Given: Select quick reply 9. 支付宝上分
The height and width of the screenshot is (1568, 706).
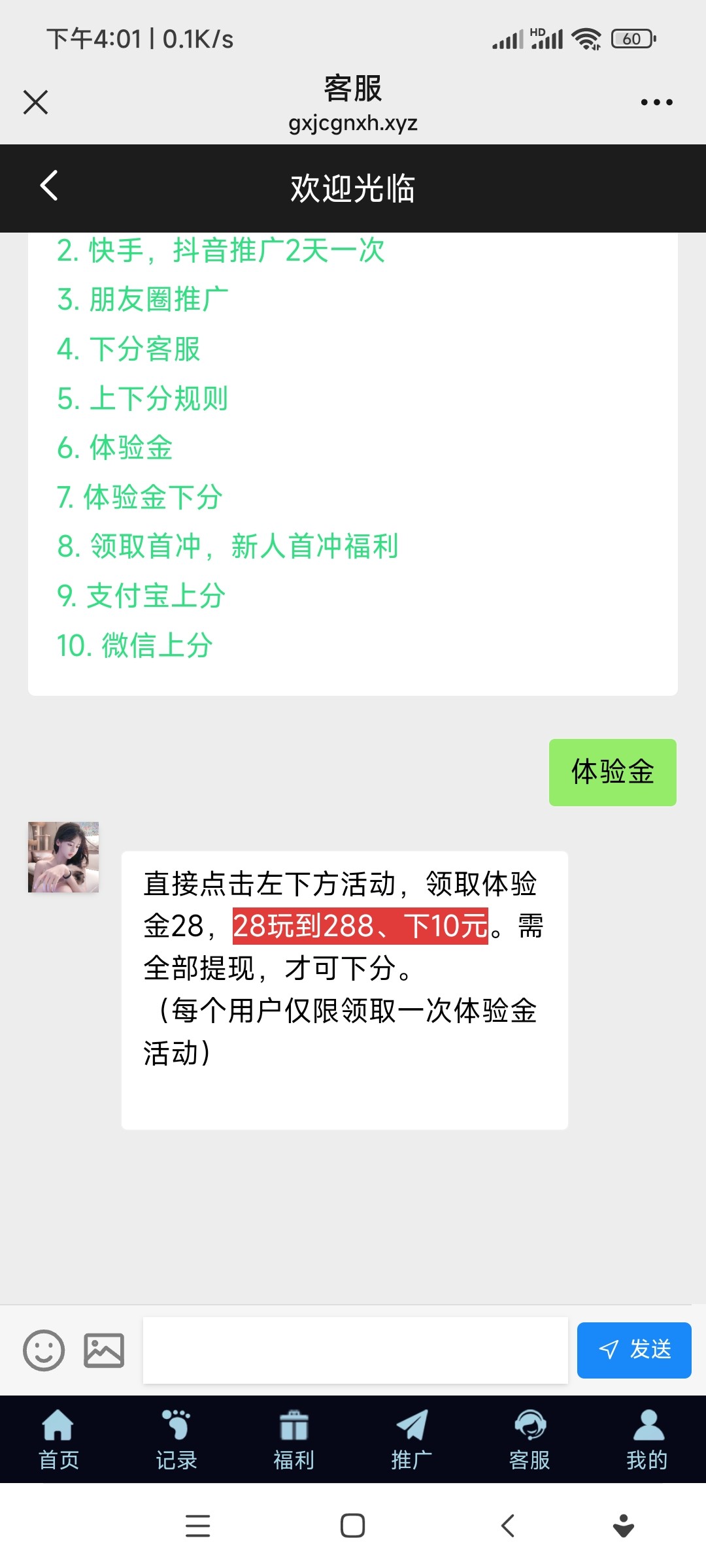Looking at the screenshot, I should click(141, 596).
